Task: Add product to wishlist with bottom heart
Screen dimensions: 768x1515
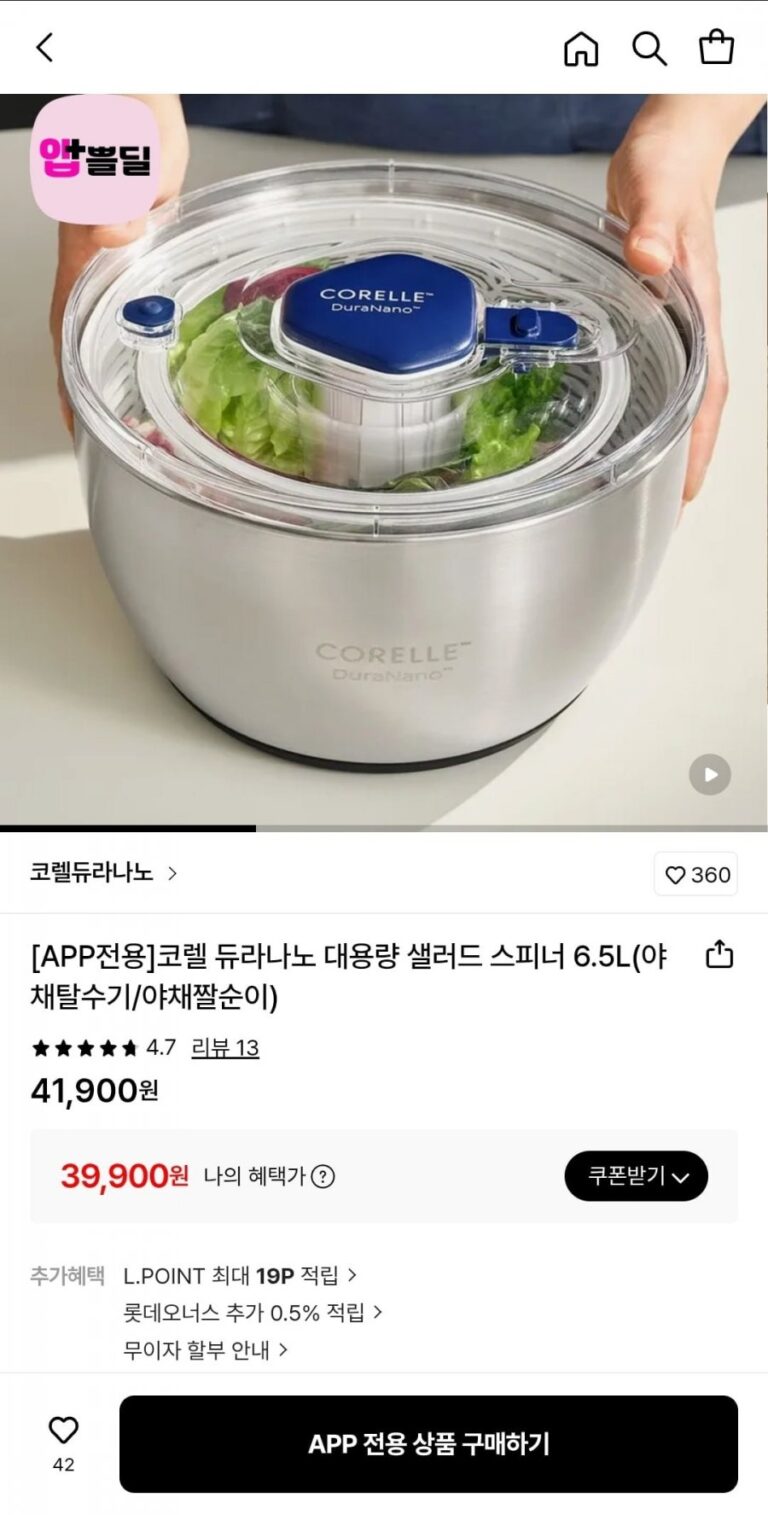Action: pos(63,1431)
